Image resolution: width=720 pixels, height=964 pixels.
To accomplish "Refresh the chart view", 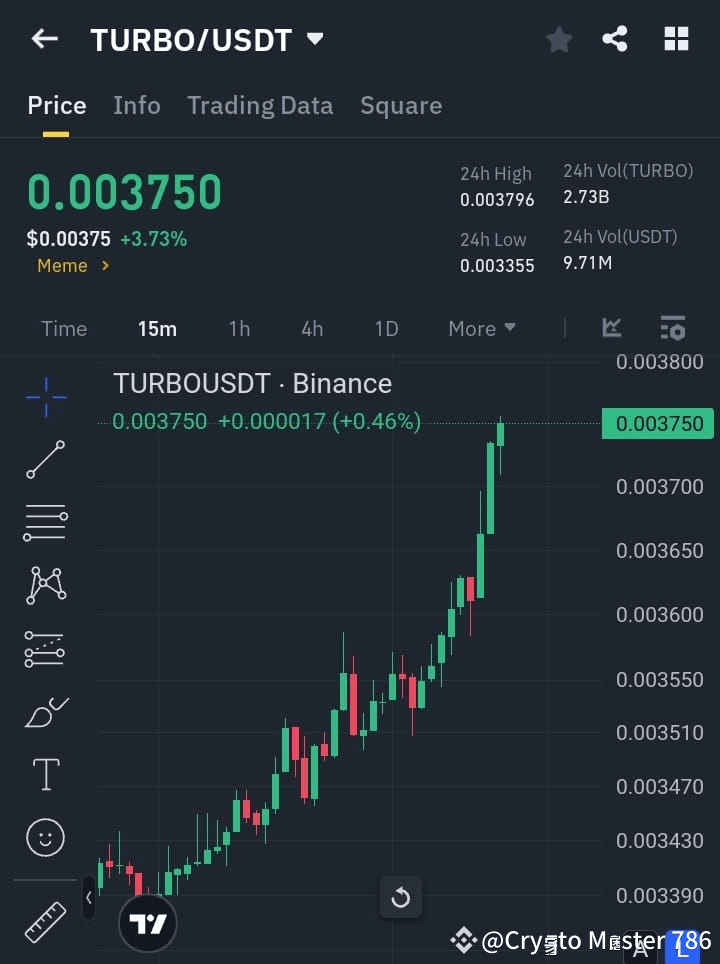I will point(401,897).
